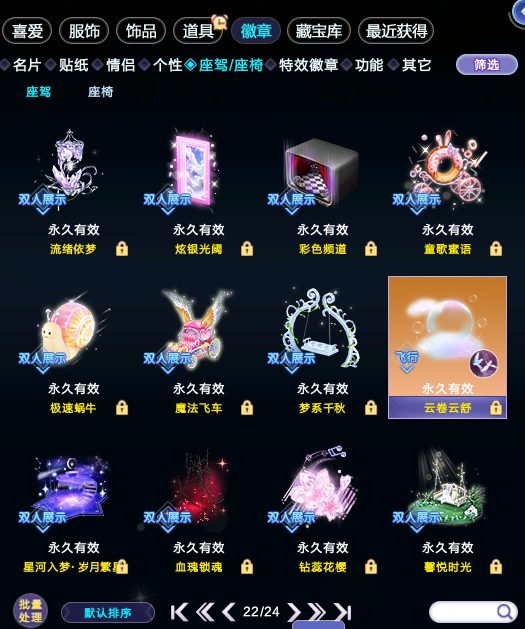Switch to the 饰品 tab
The width and height of the screenshot is (525, 629).
pyautogui.click(x=141, y=31)
